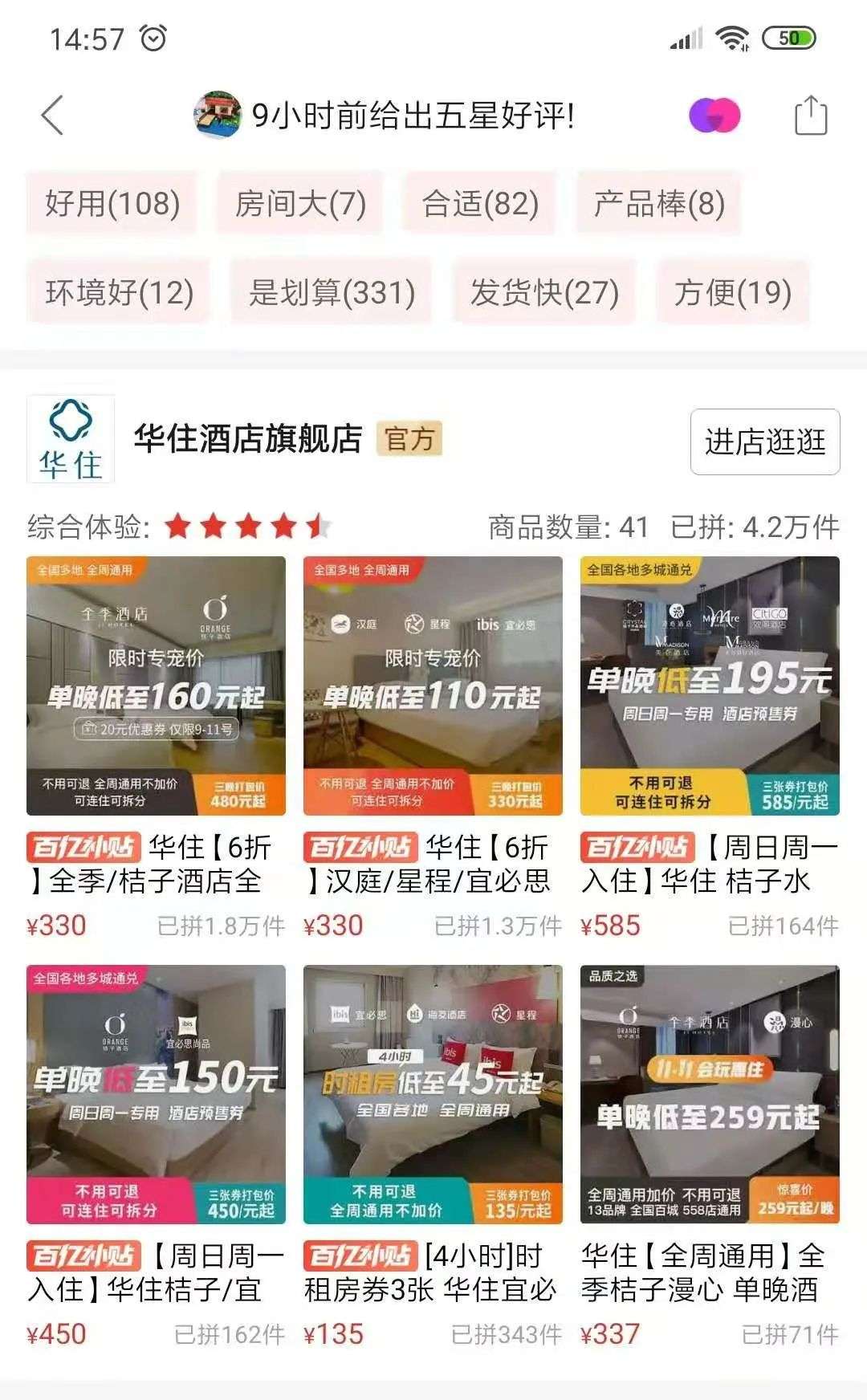Image resolution: width=867 pixels, height=1400 pixels.
Task: Go back to the previous page
Action: (x=53, y=116)
